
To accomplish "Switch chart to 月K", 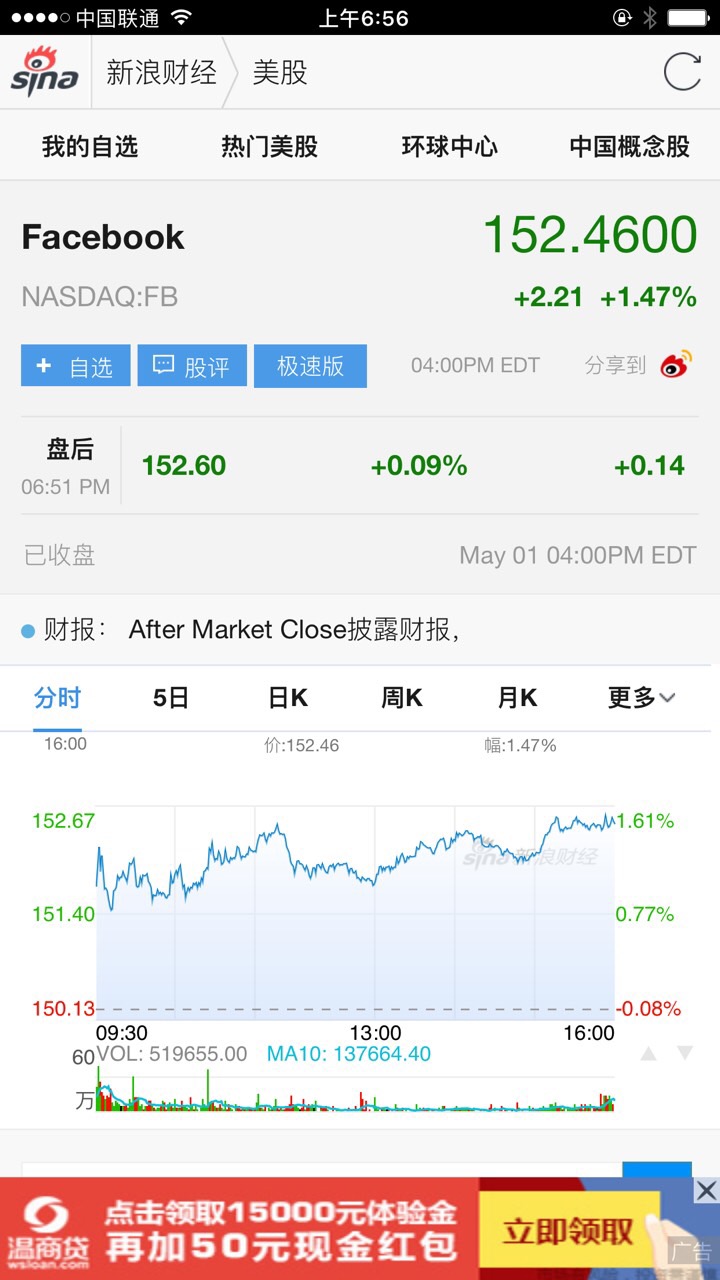I will point(517,698).
